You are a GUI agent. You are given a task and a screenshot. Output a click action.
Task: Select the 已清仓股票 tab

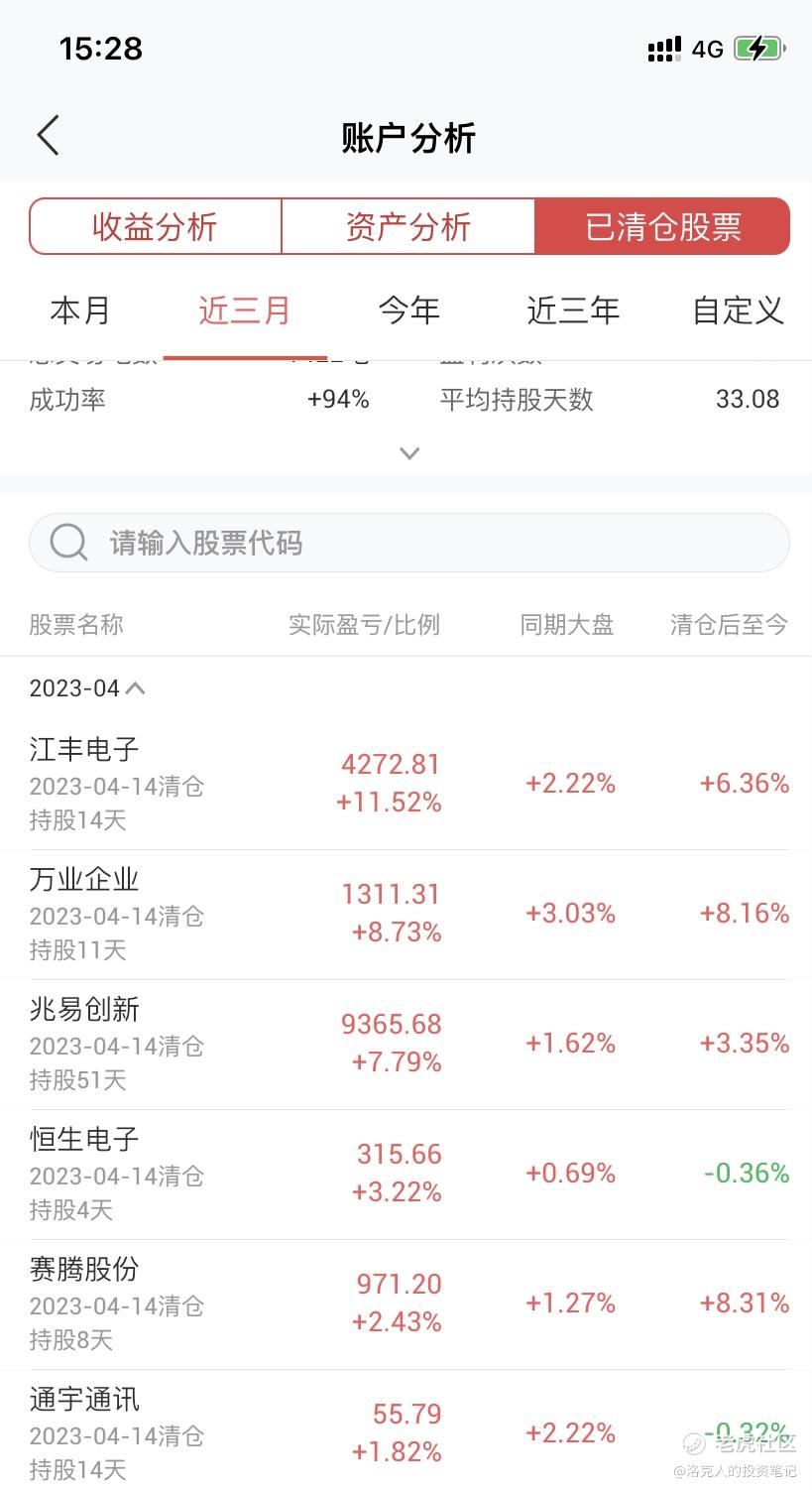(x=662, y=227)
